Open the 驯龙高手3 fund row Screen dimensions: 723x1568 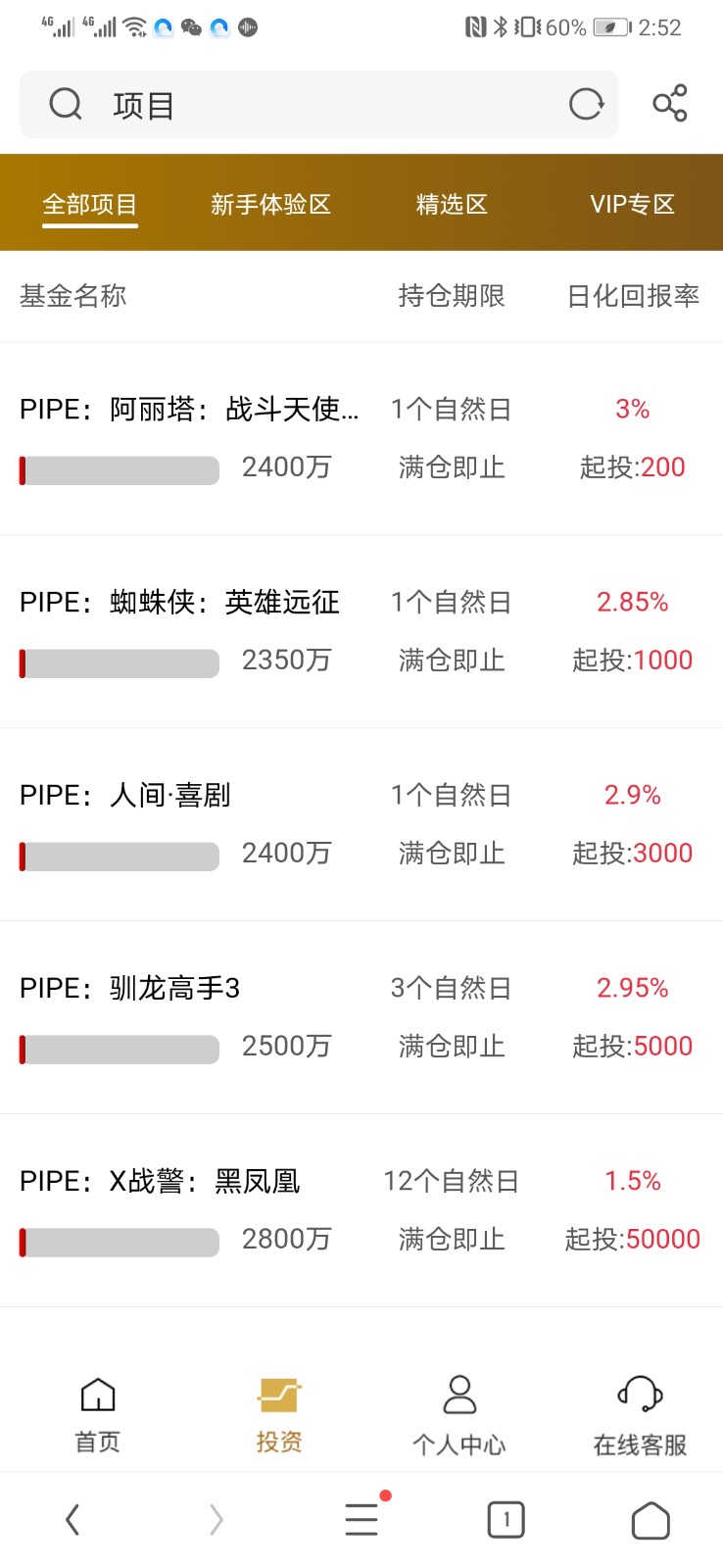(x=361, y=1017)
